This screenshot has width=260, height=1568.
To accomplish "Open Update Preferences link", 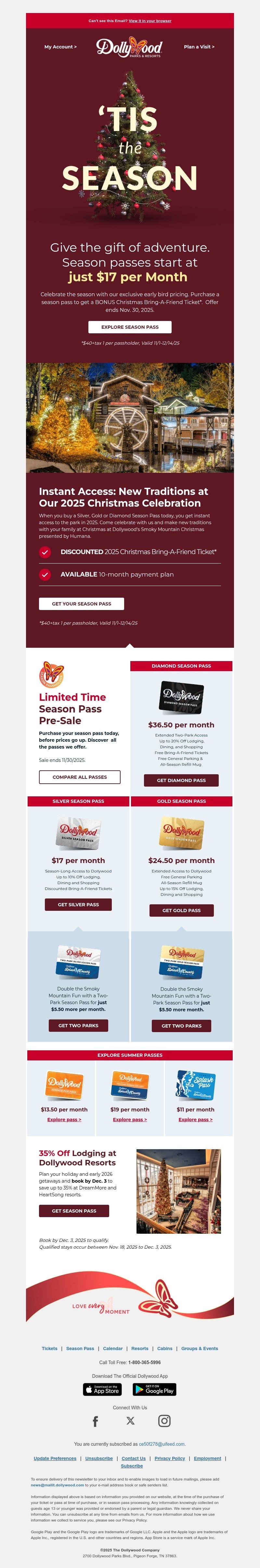I will click(x=55, y=1458).
